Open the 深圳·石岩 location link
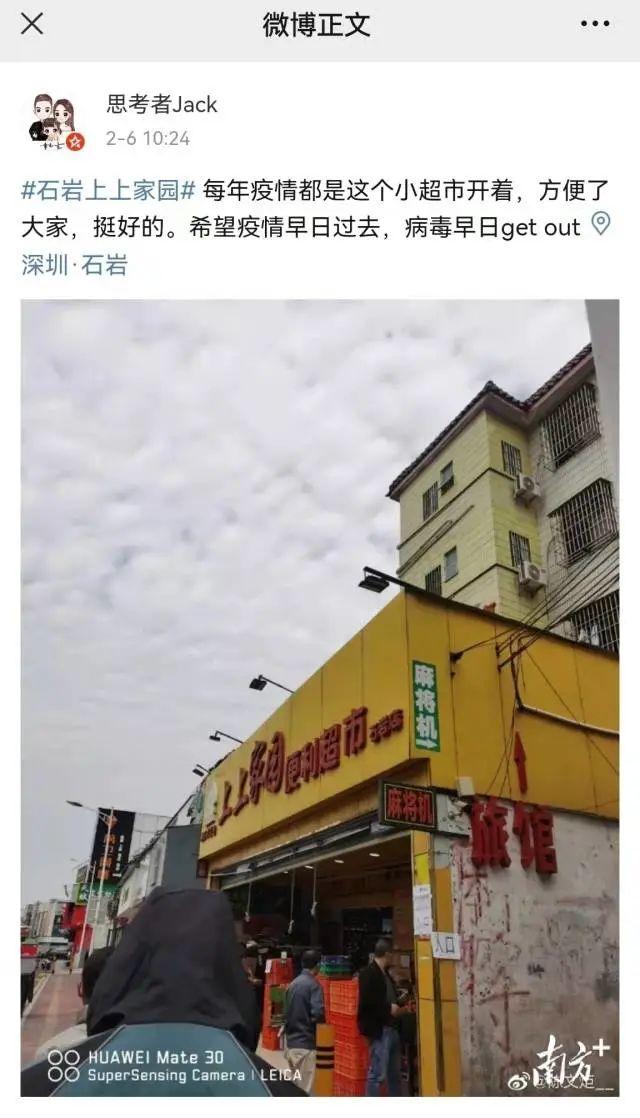This screenshot has width=640, height=1118. 75,265
